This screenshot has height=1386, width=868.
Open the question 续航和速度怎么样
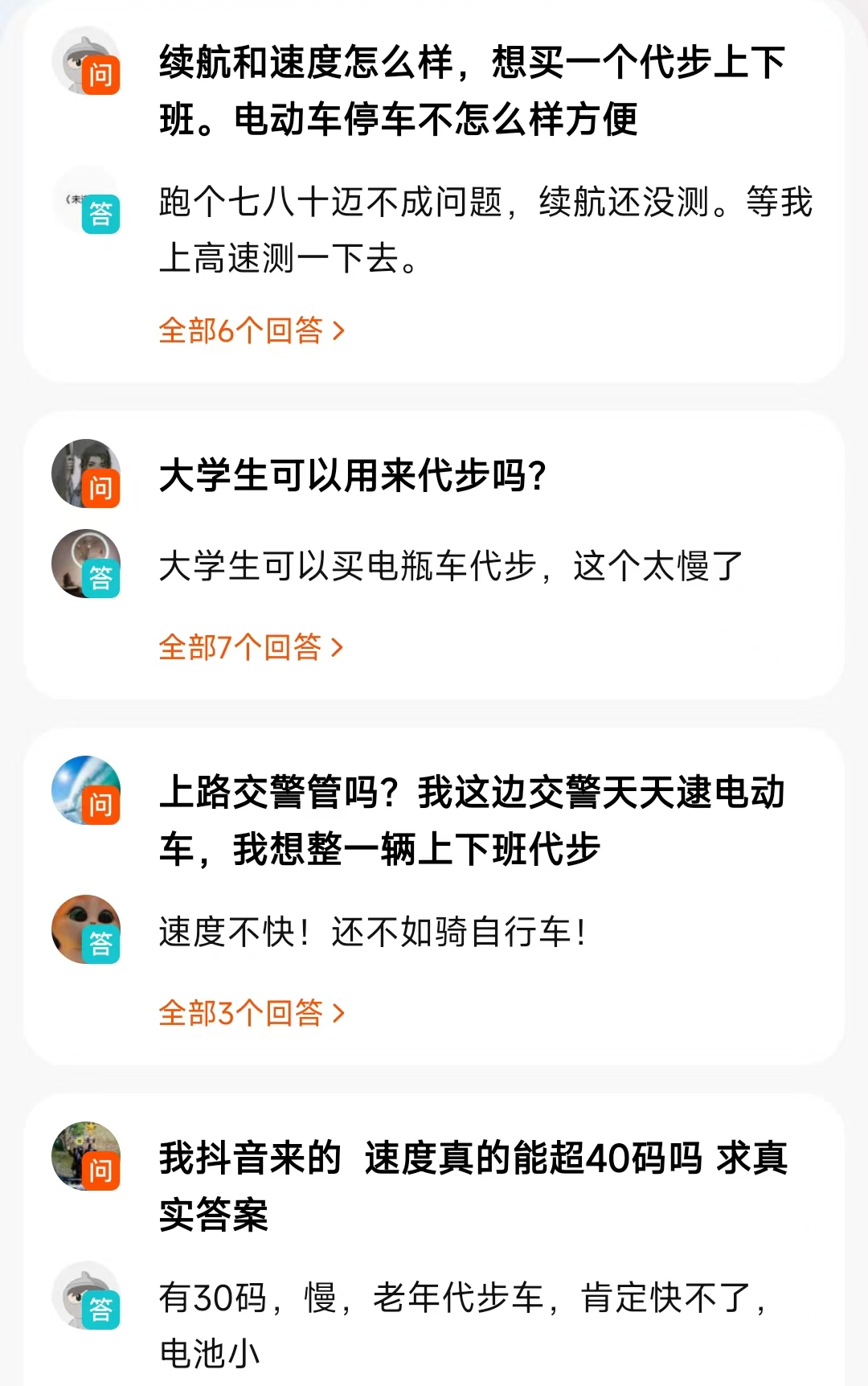pyautogui.click(x=471, y=91)
